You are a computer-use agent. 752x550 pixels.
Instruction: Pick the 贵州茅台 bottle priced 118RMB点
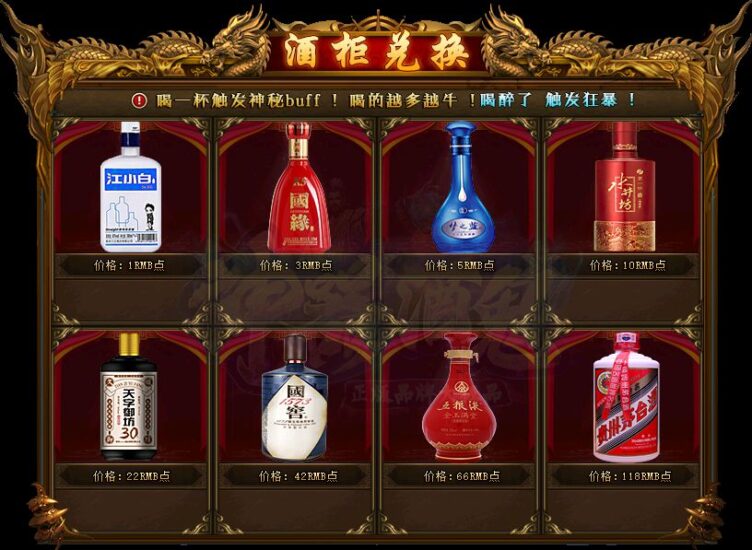click(x=626, y=398)
